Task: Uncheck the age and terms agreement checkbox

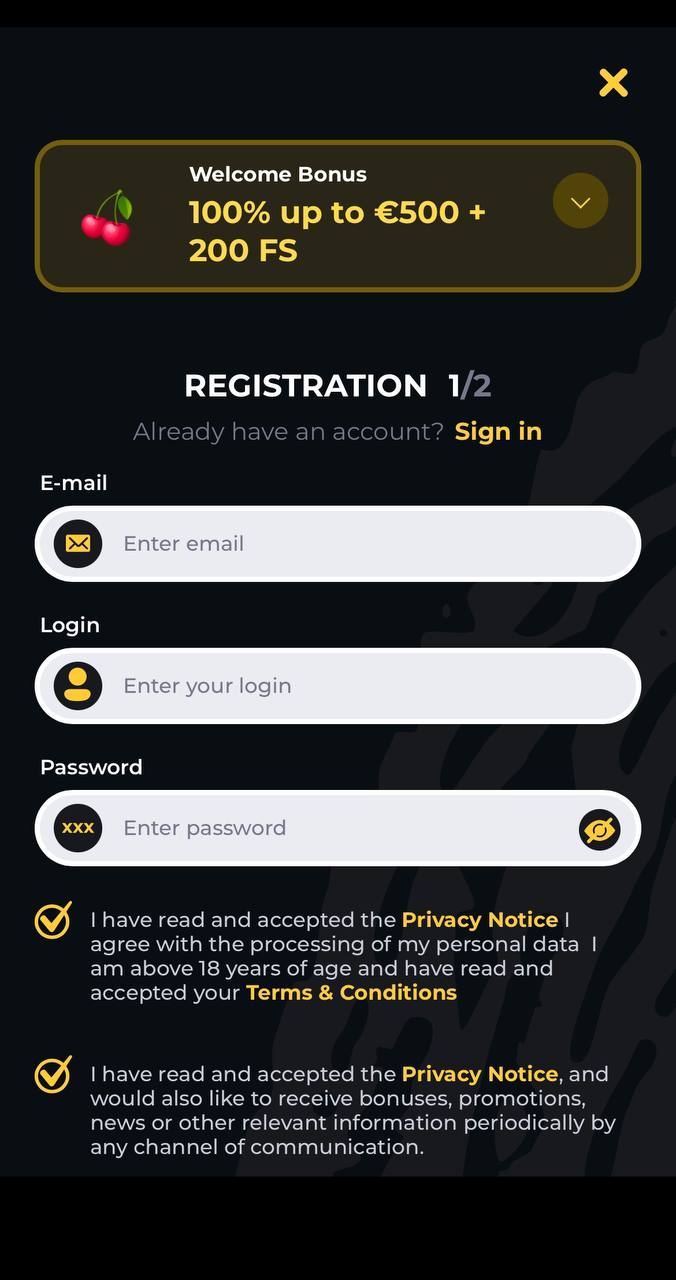Action: coord(53,920)
